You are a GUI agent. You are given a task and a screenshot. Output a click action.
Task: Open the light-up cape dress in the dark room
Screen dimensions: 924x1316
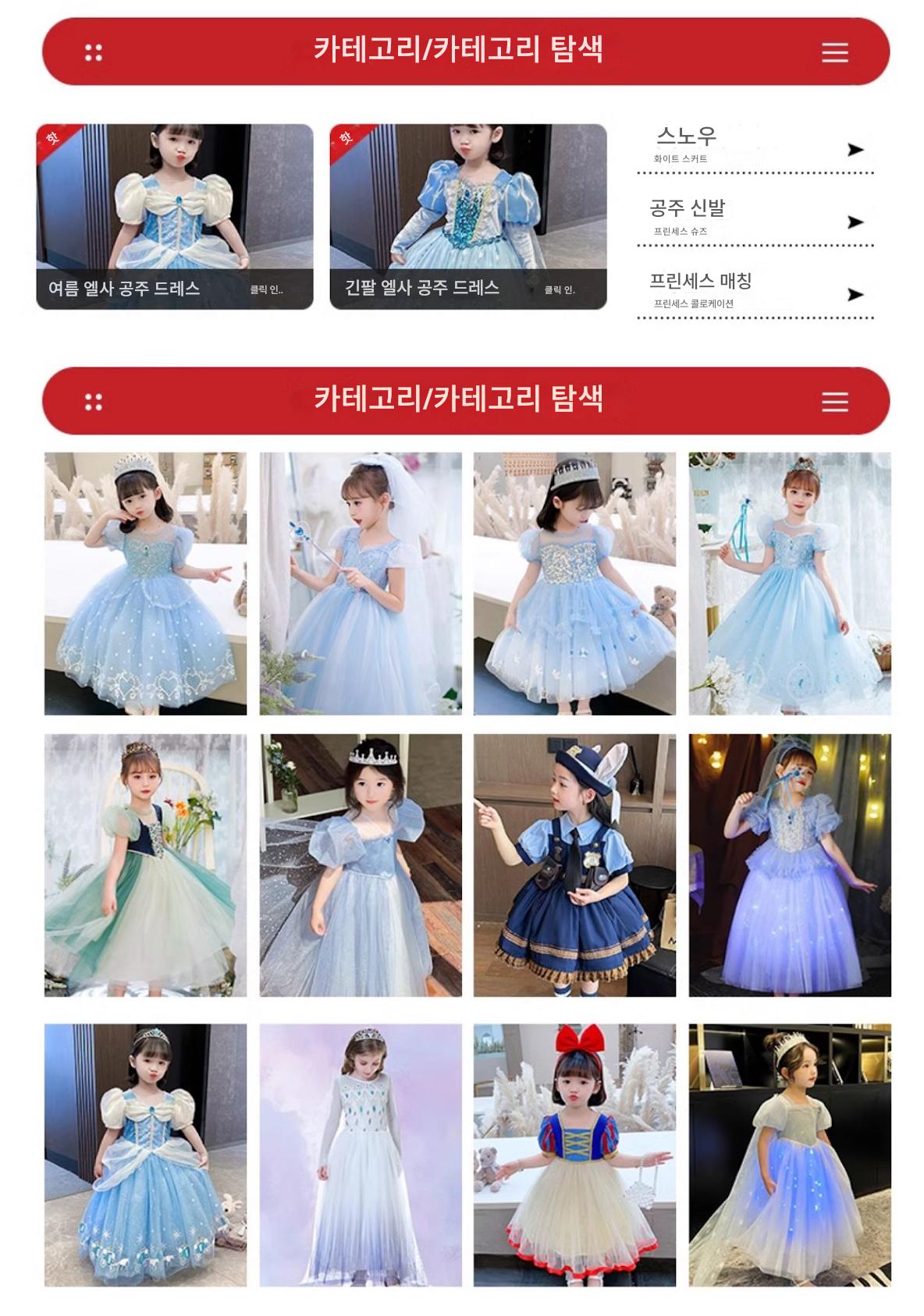click(x=789, y=1155)
